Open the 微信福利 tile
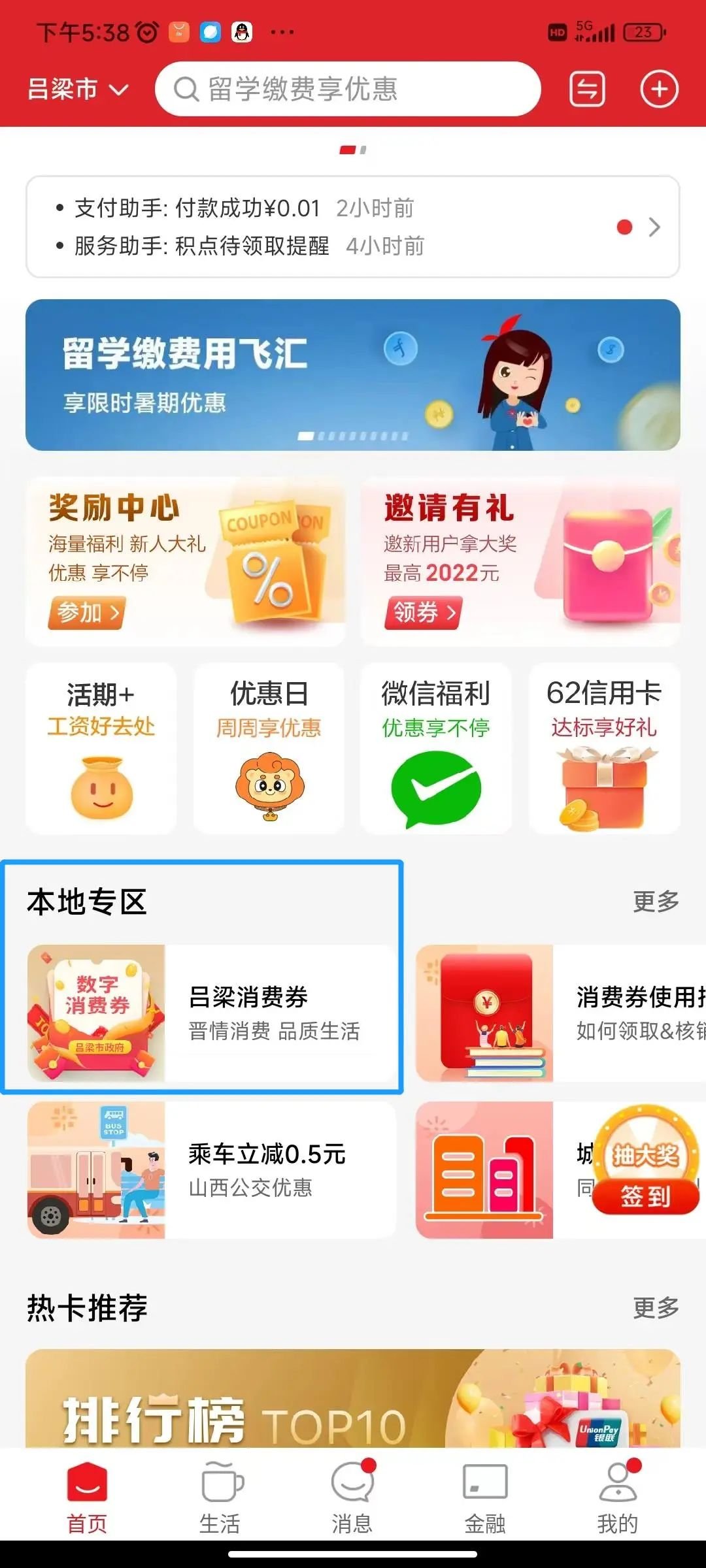Screen dimensions: 706x1568 point(436,748)
